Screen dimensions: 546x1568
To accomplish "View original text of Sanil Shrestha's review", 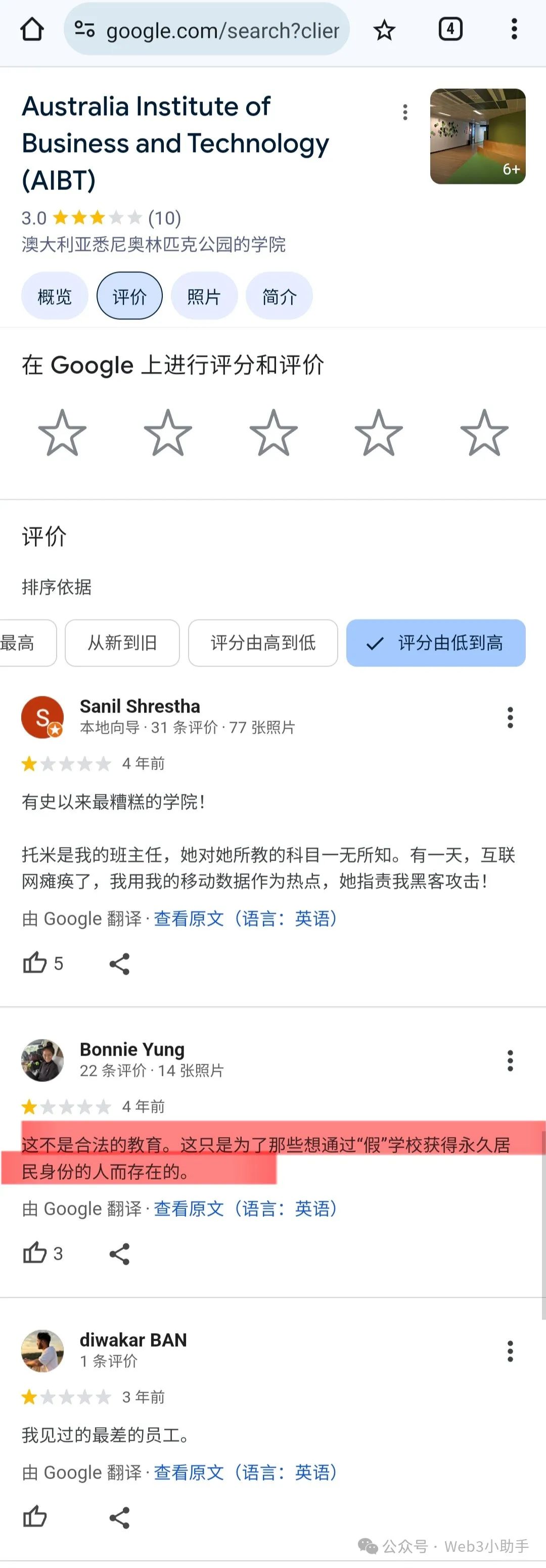I will [245, 918].
